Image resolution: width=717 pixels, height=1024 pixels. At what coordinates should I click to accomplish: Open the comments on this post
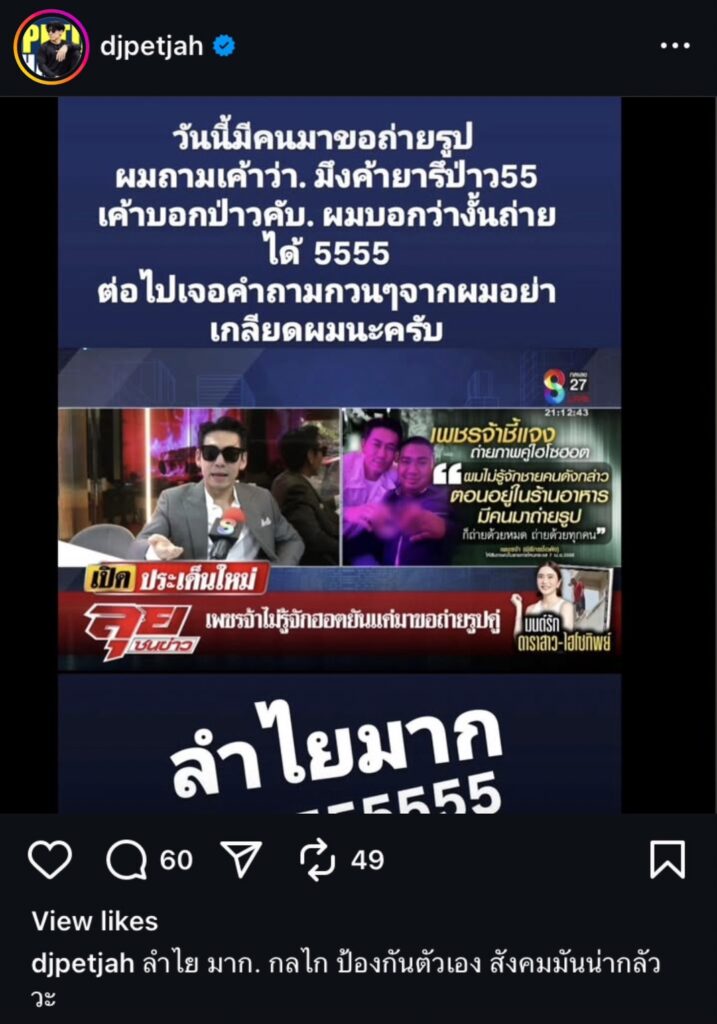[127, 860]
